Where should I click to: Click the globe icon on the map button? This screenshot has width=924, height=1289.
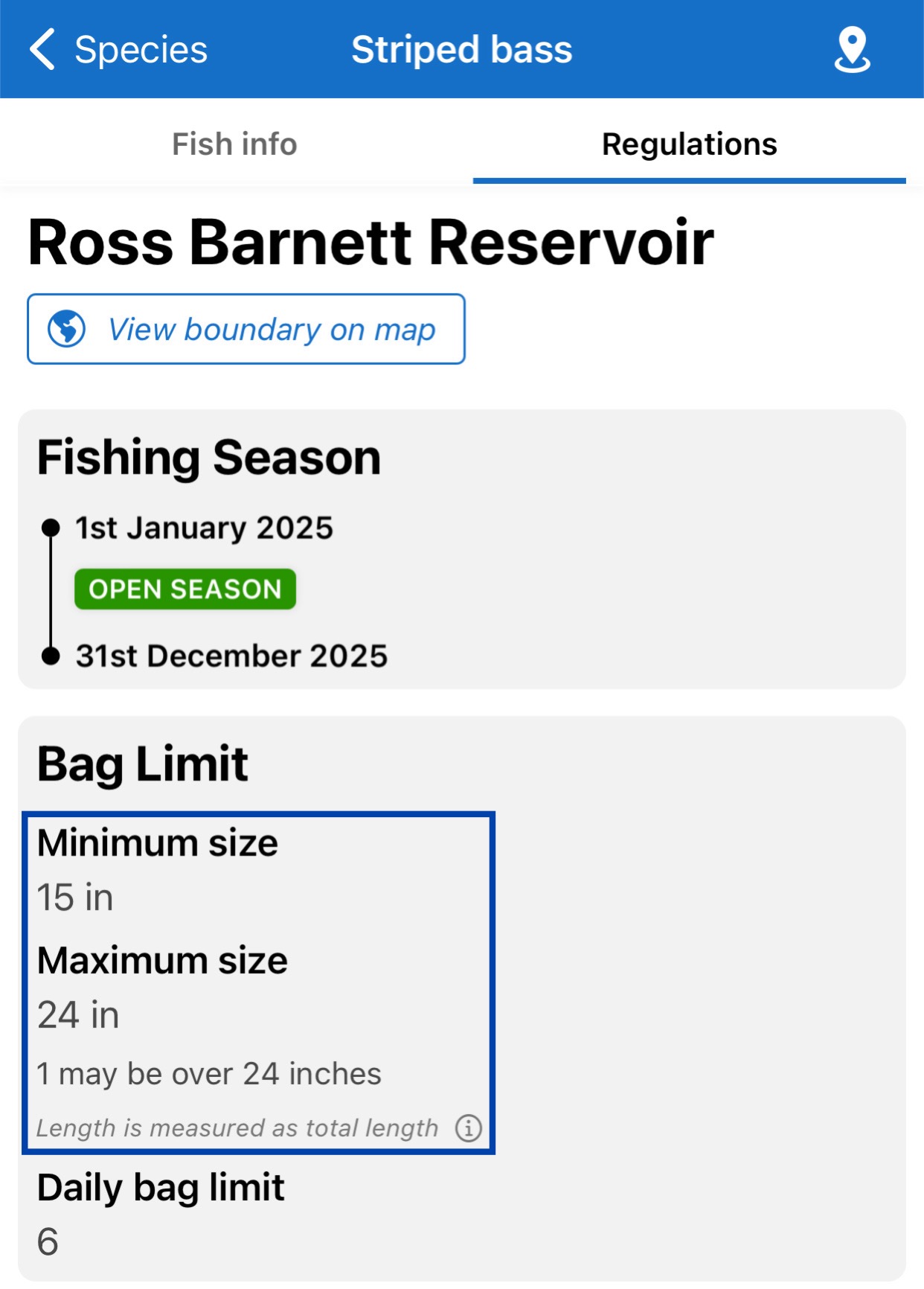pos(66,328)
